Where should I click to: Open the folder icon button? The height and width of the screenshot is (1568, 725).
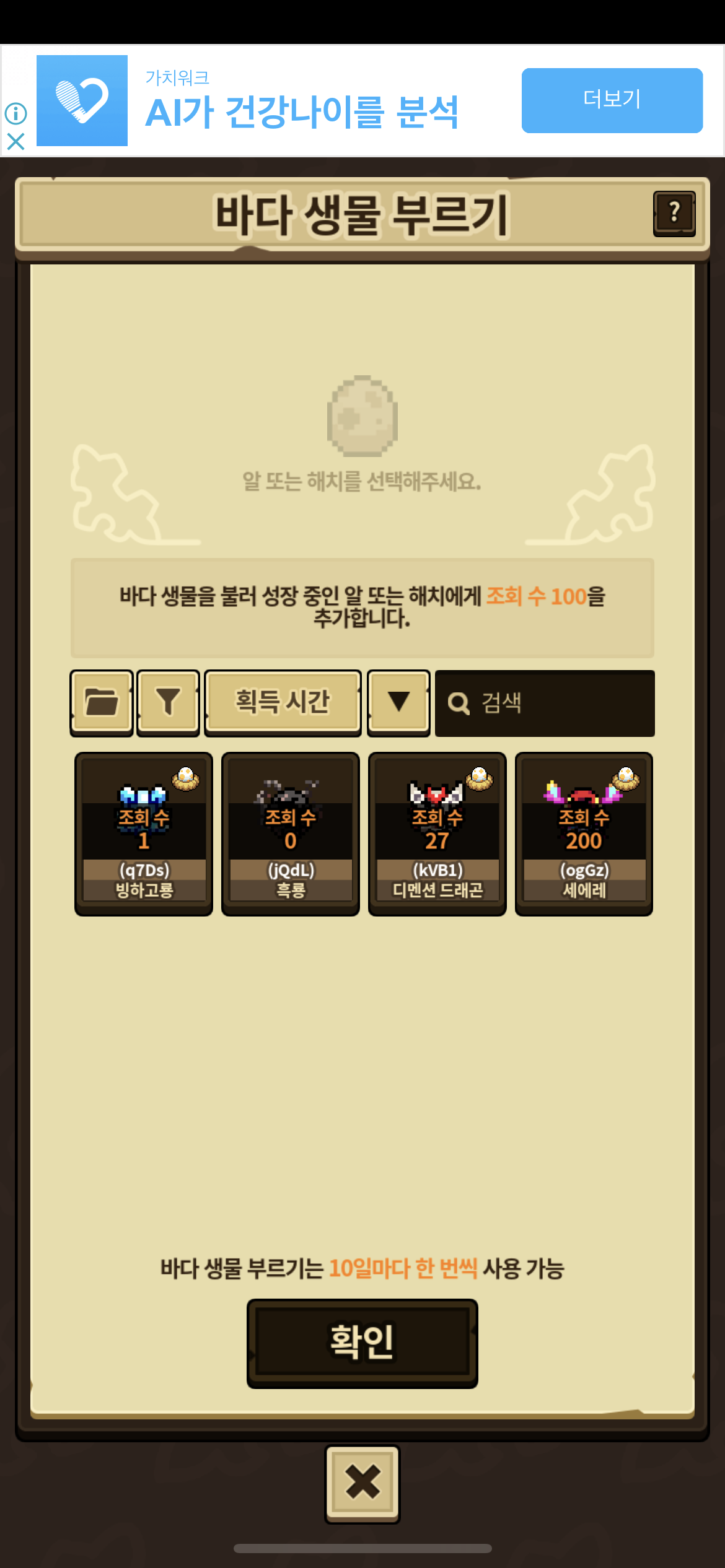102,703
